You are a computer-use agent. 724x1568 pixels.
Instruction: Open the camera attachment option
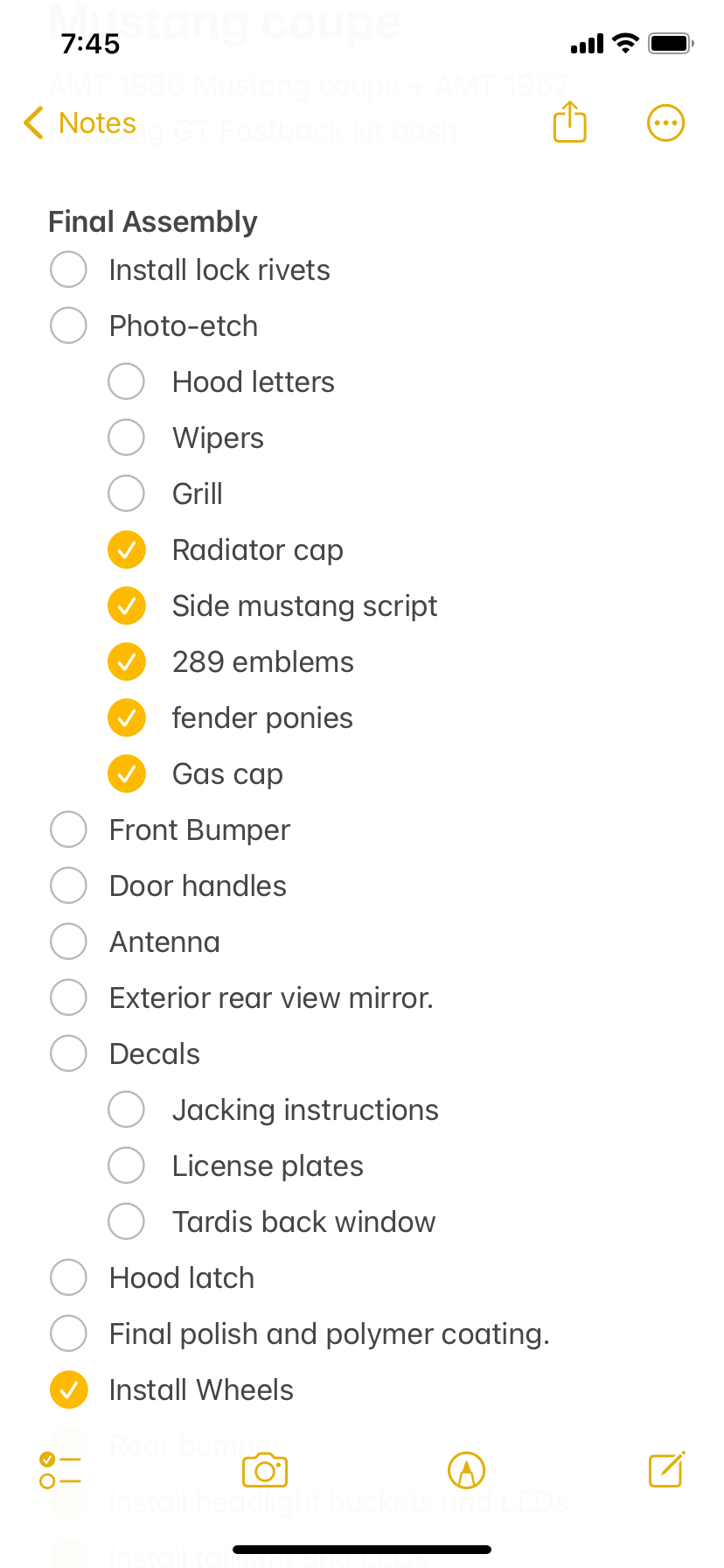(x=265, y=1470)
